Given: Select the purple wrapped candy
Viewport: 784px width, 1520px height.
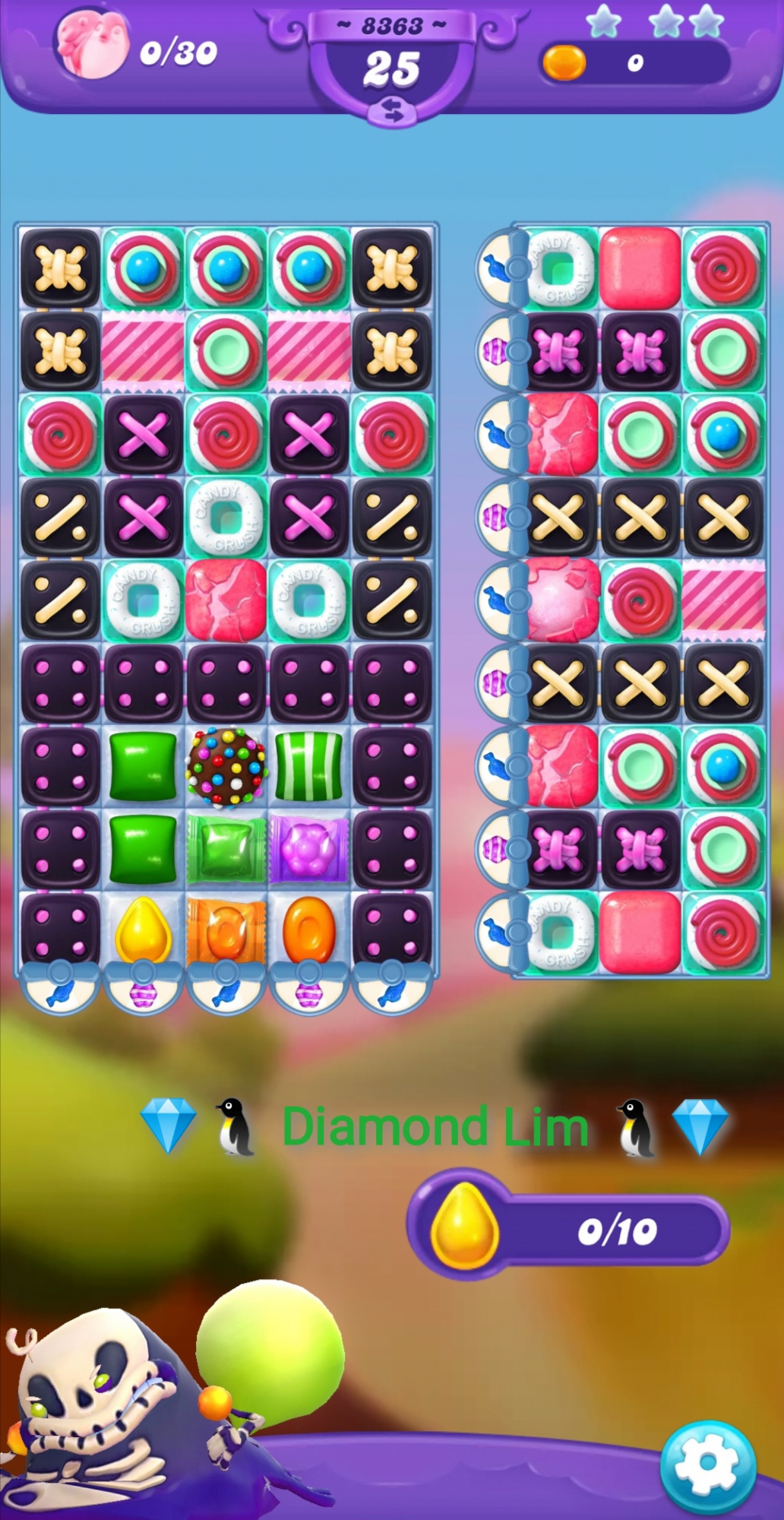Looking at the screenshot, I should (x=308, y=848).
